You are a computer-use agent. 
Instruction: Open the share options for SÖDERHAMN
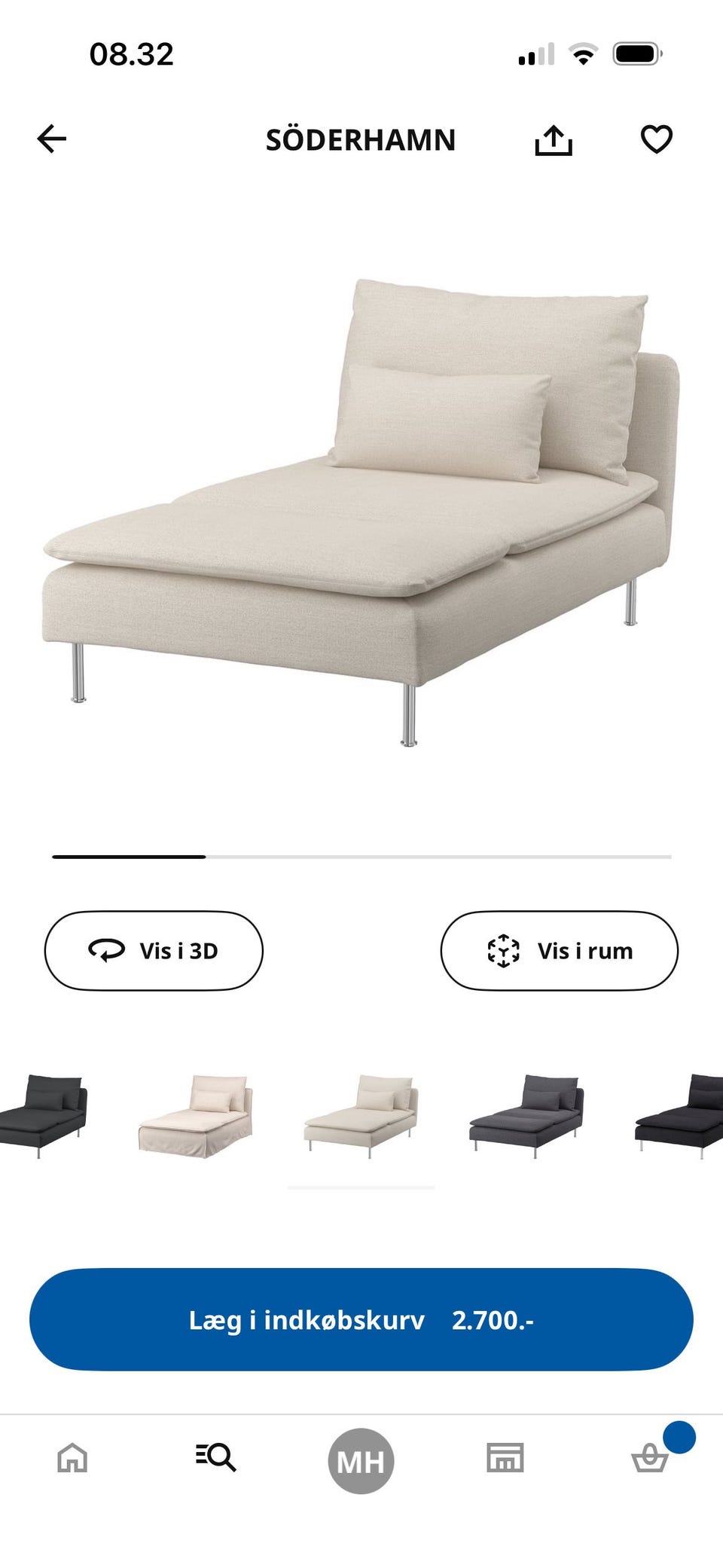(x=555, y=140)
